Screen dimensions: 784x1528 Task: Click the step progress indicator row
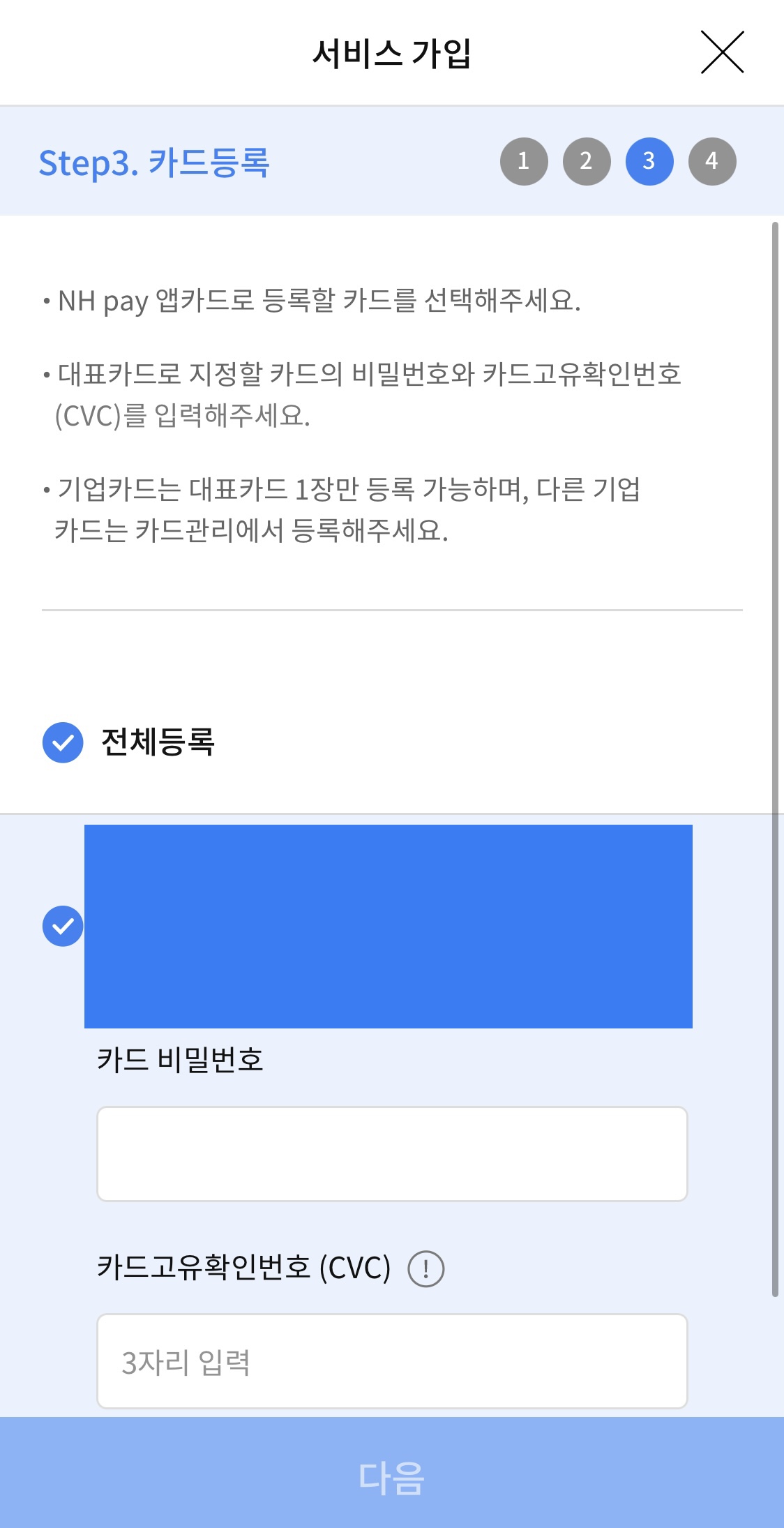pos(618,161)
